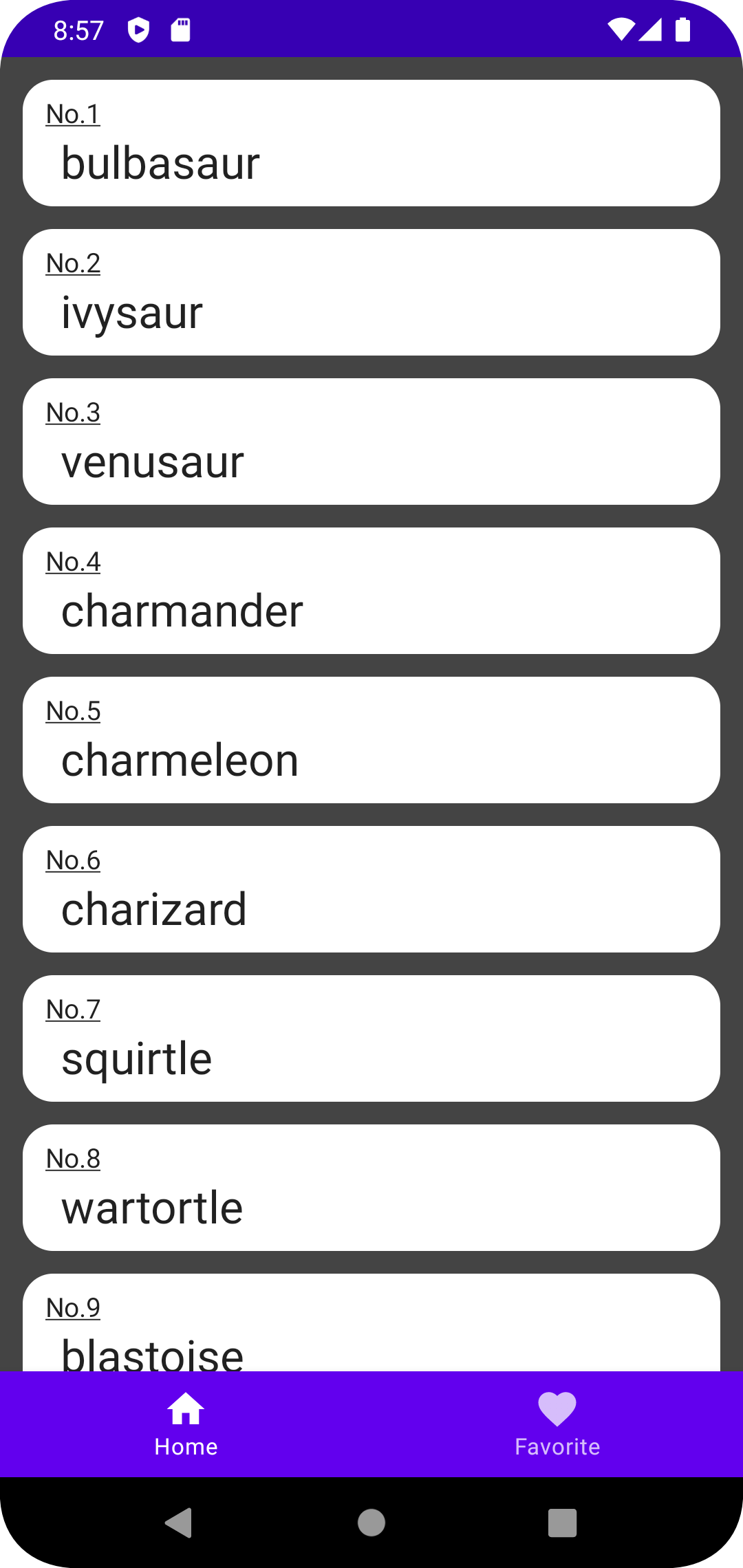This screenshot has width=743, height=1568.
Task: Open charmander's detail card
Action: (x=371, y=590)
